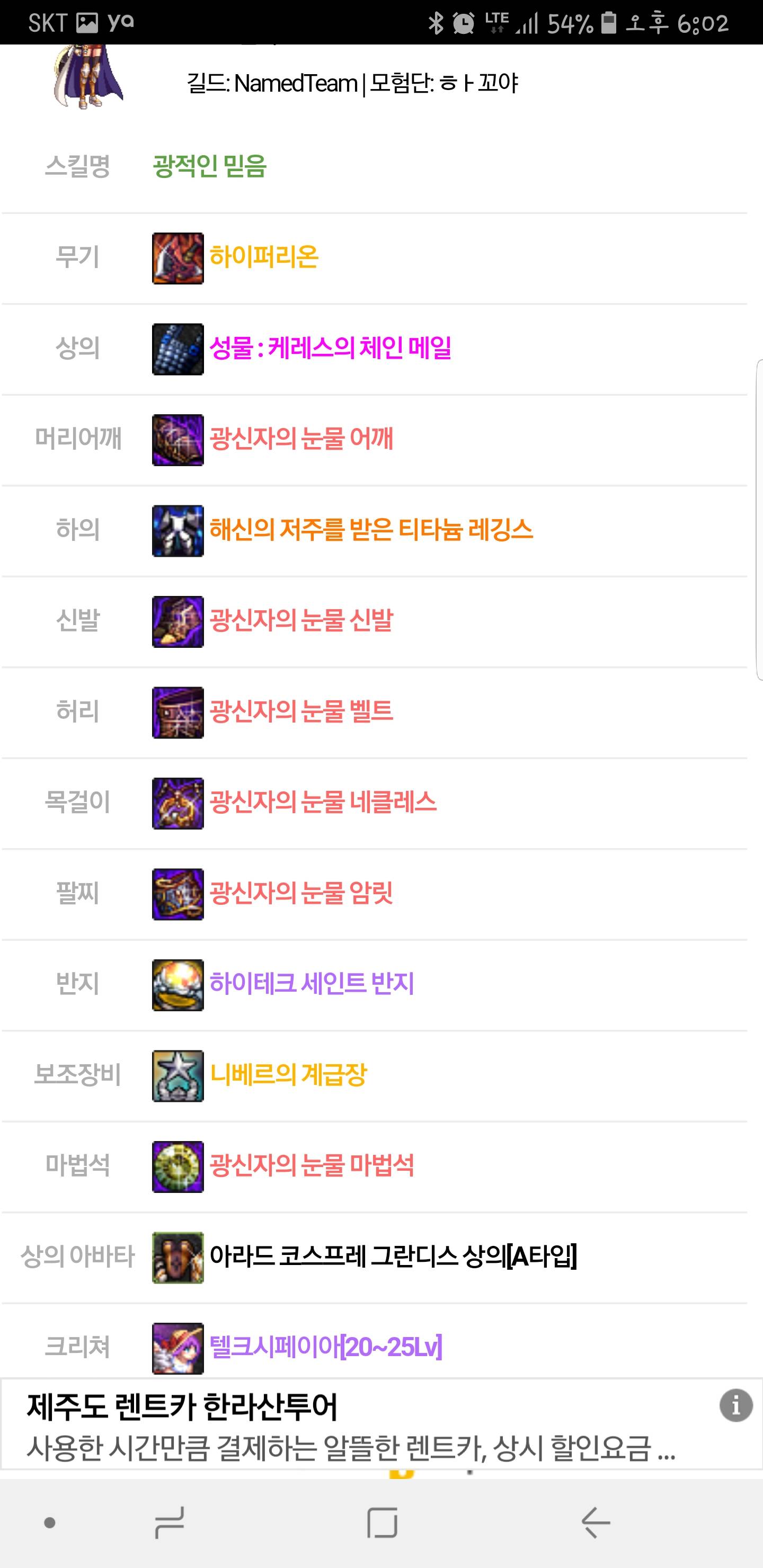Open 하이테크 세인트 반지 ring item

[311, 984]
